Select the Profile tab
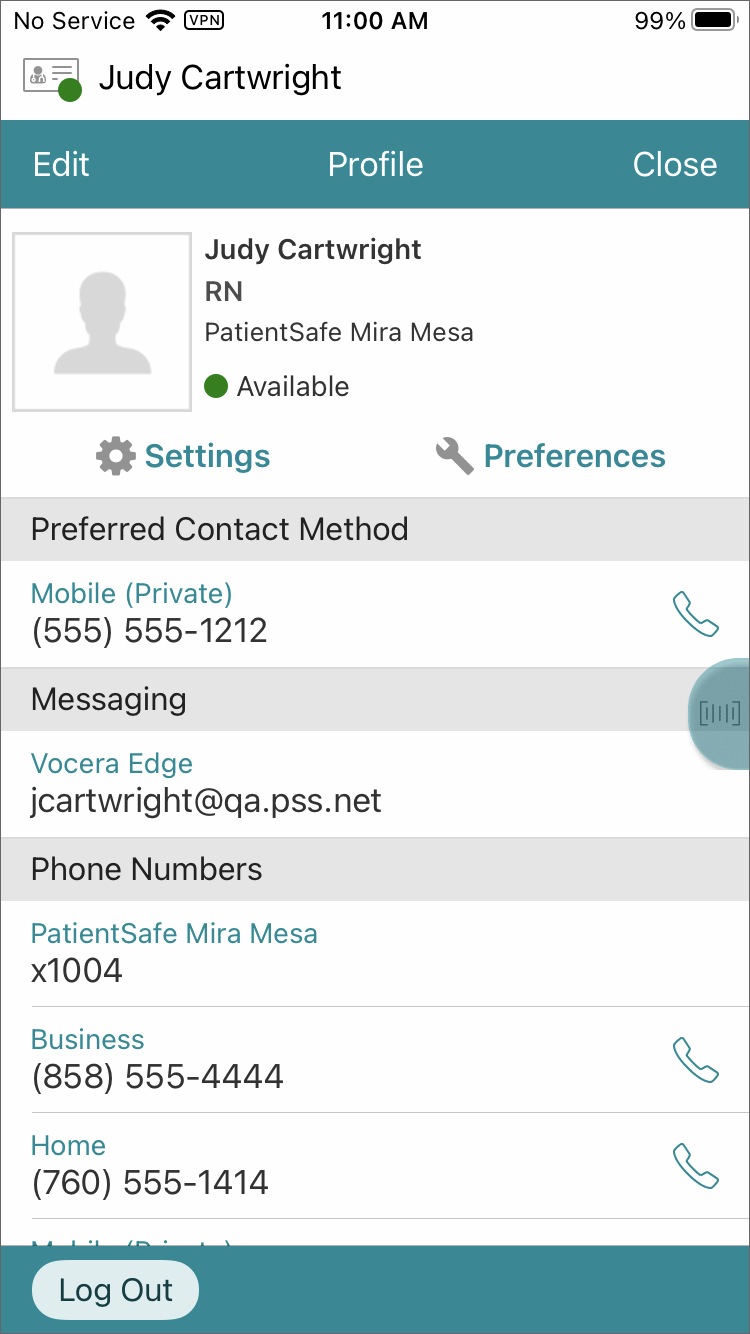 pos(375,164)
